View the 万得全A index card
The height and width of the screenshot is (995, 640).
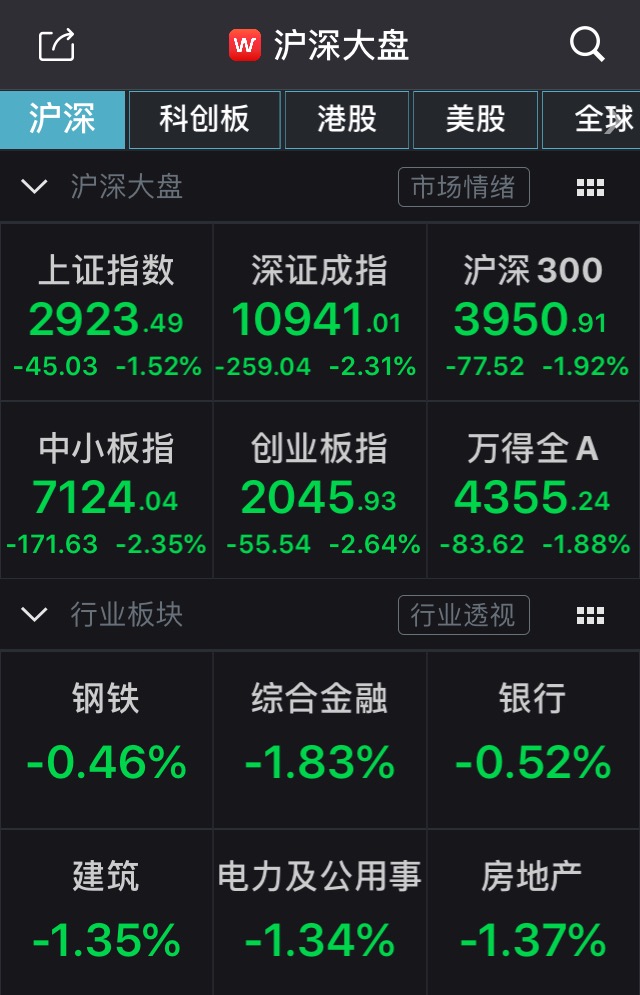(533, 490)
